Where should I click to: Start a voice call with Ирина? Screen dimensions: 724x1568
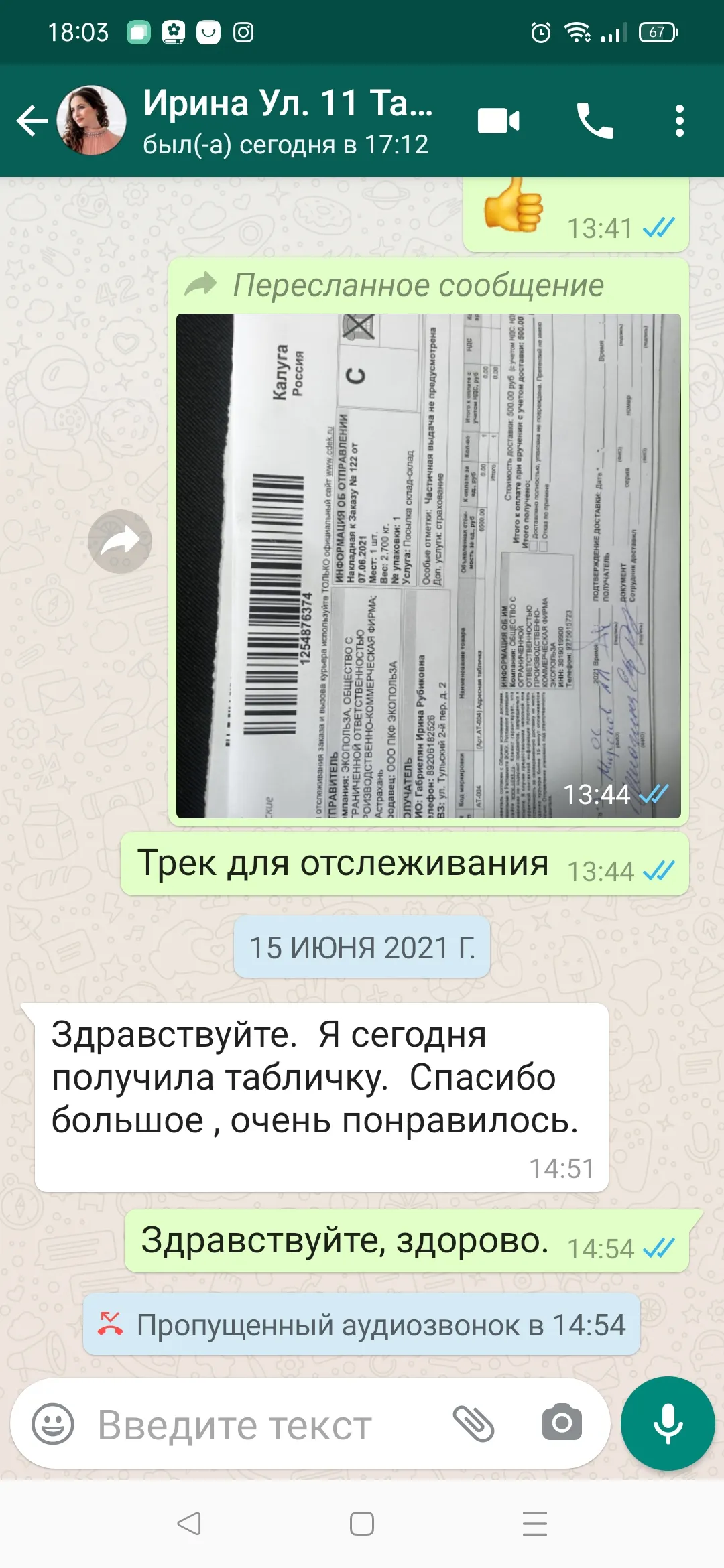595,121
